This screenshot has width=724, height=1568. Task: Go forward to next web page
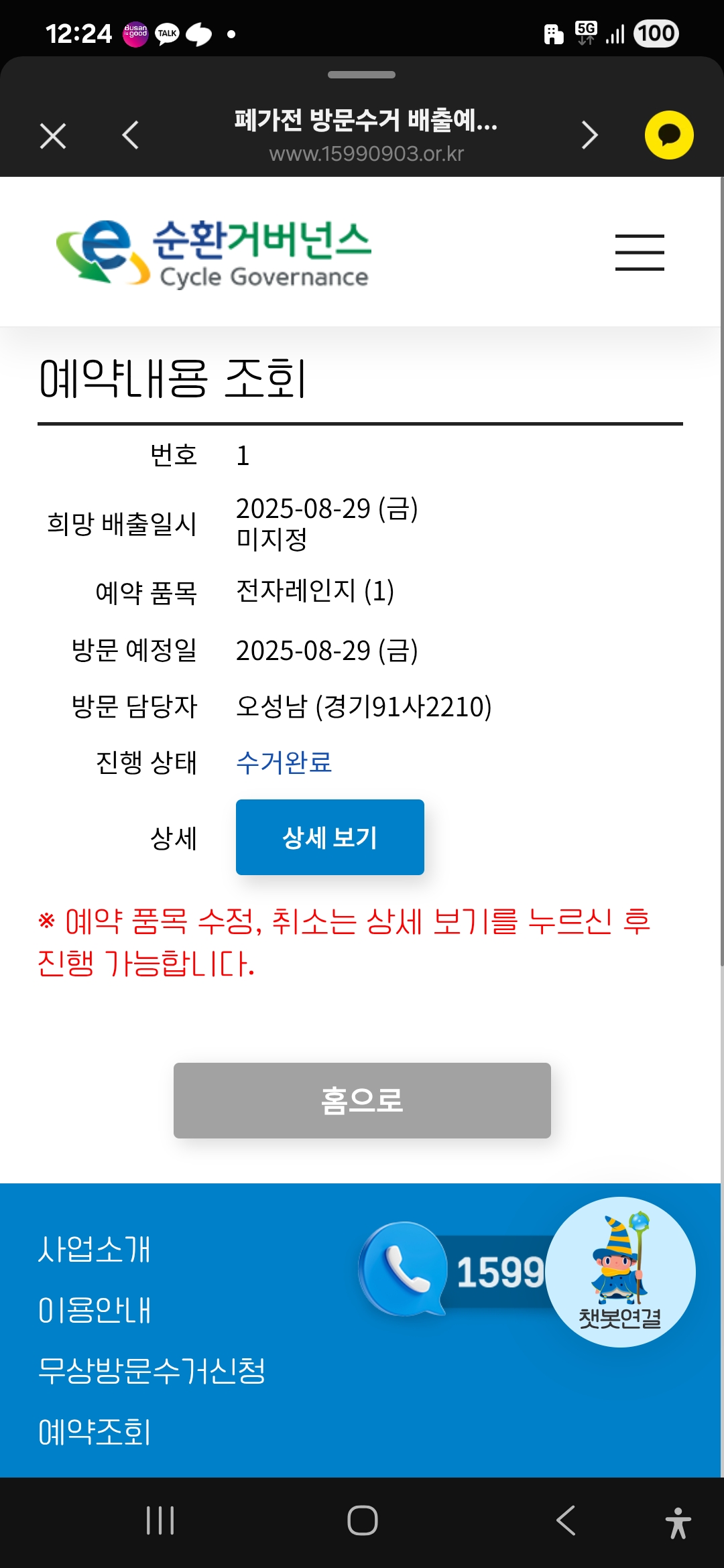click(589, 135)
